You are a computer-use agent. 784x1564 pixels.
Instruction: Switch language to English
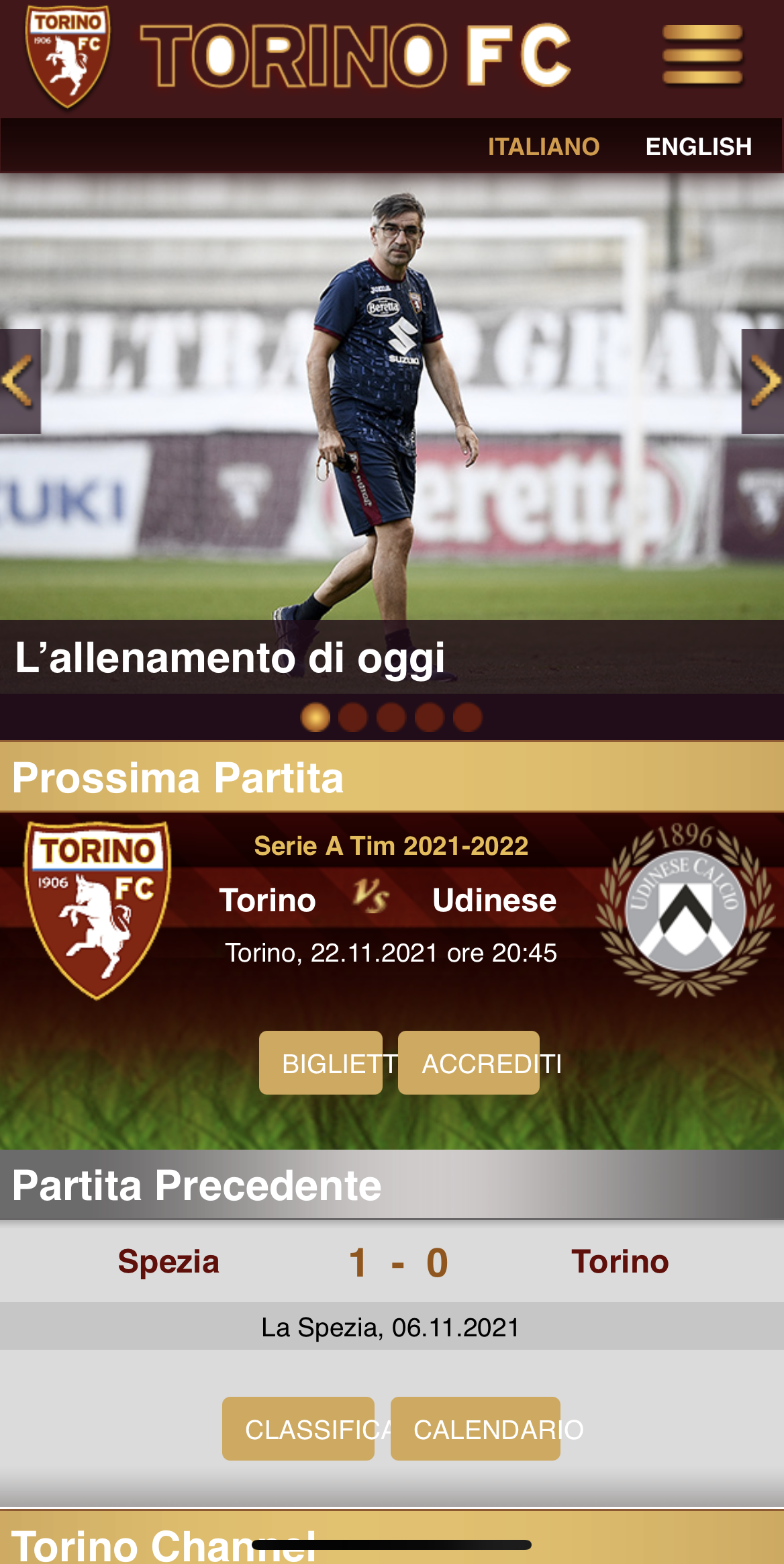click(x=698, y=146)
